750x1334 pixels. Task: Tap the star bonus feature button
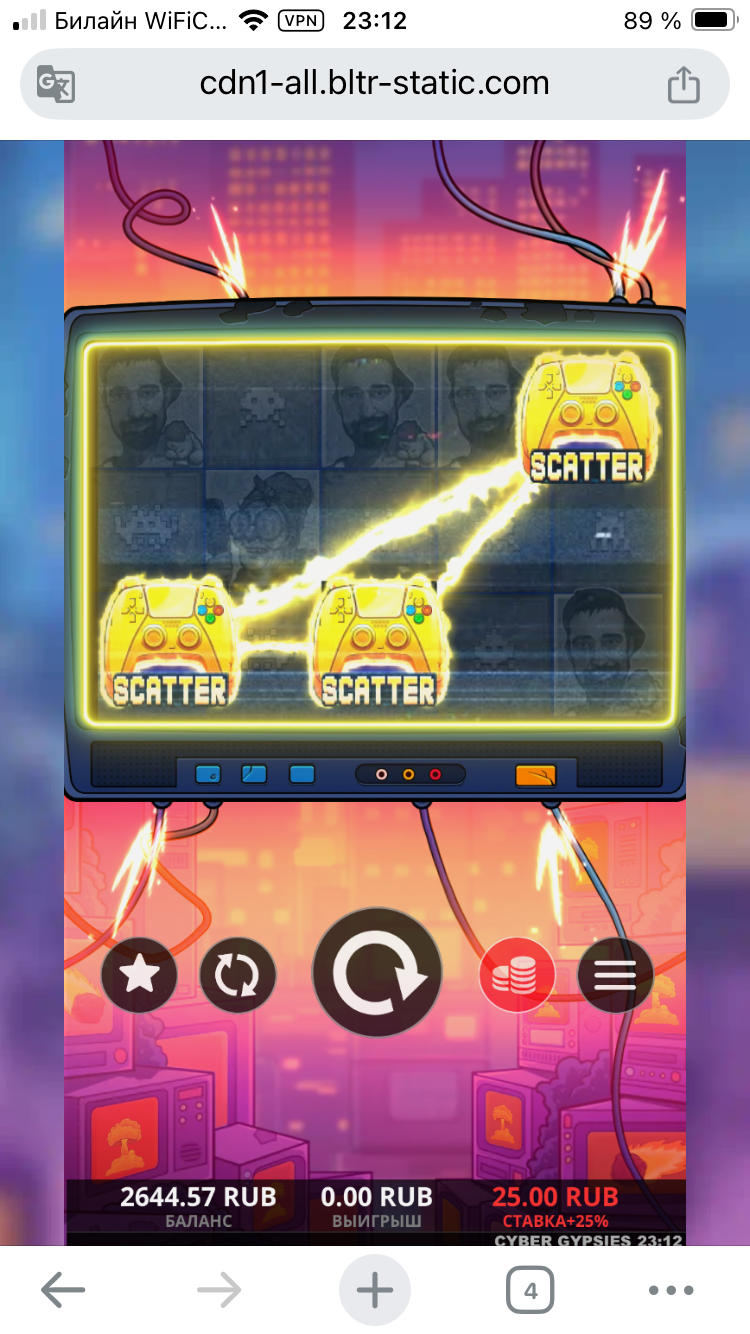coord(139,974)
